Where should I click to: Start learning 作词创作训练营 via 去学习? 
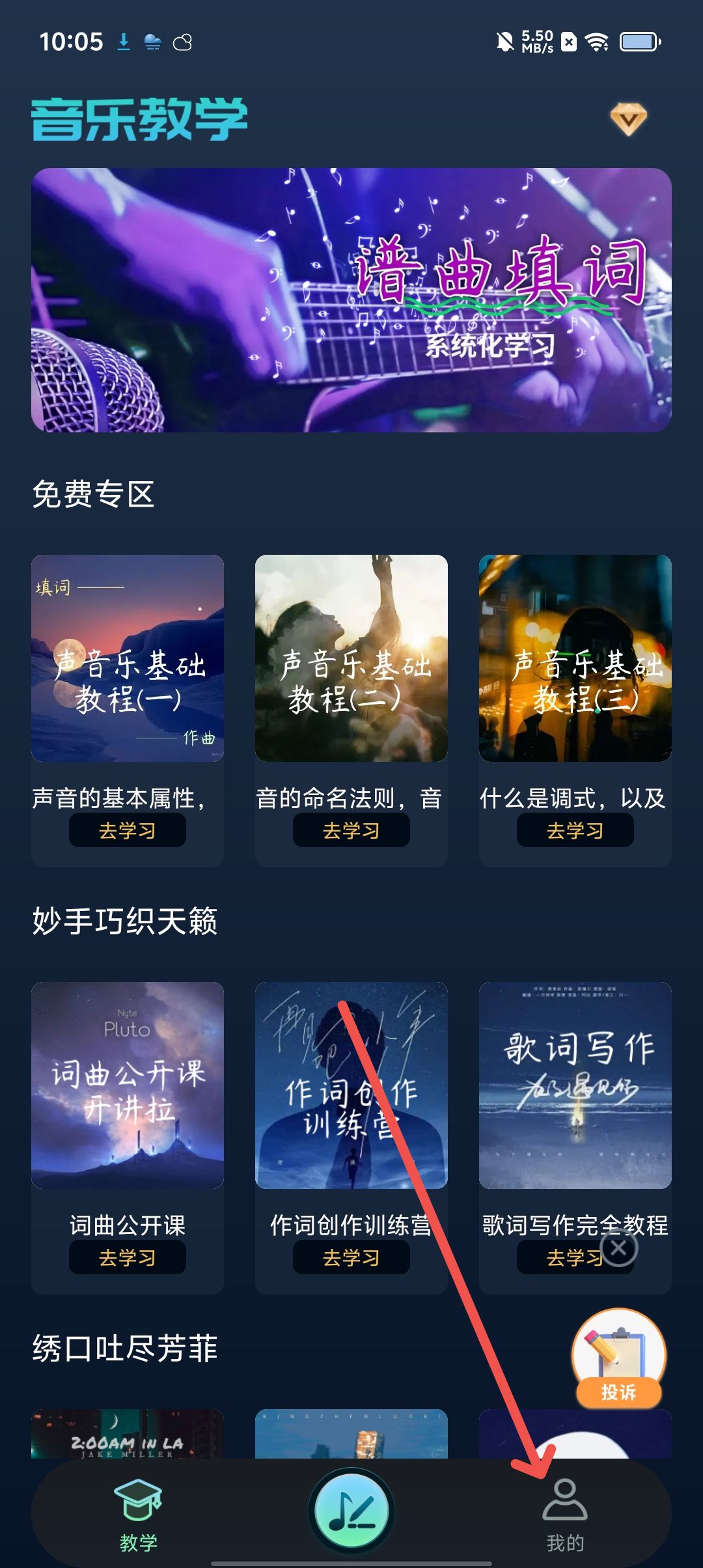(x=351, y=1258)
